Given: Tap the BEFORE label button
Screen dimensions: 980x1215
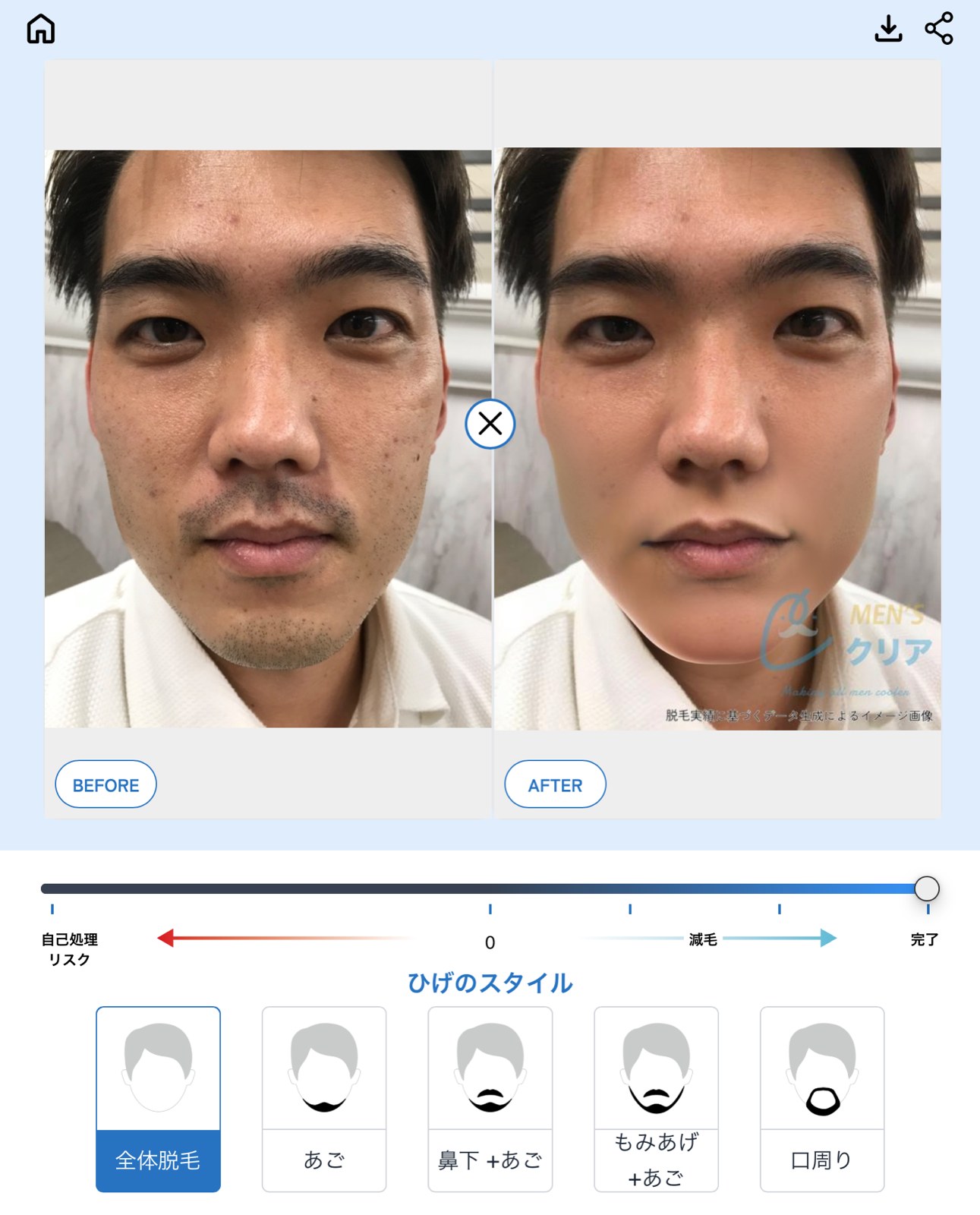Looking at the screenshot, I should [106, 784].
